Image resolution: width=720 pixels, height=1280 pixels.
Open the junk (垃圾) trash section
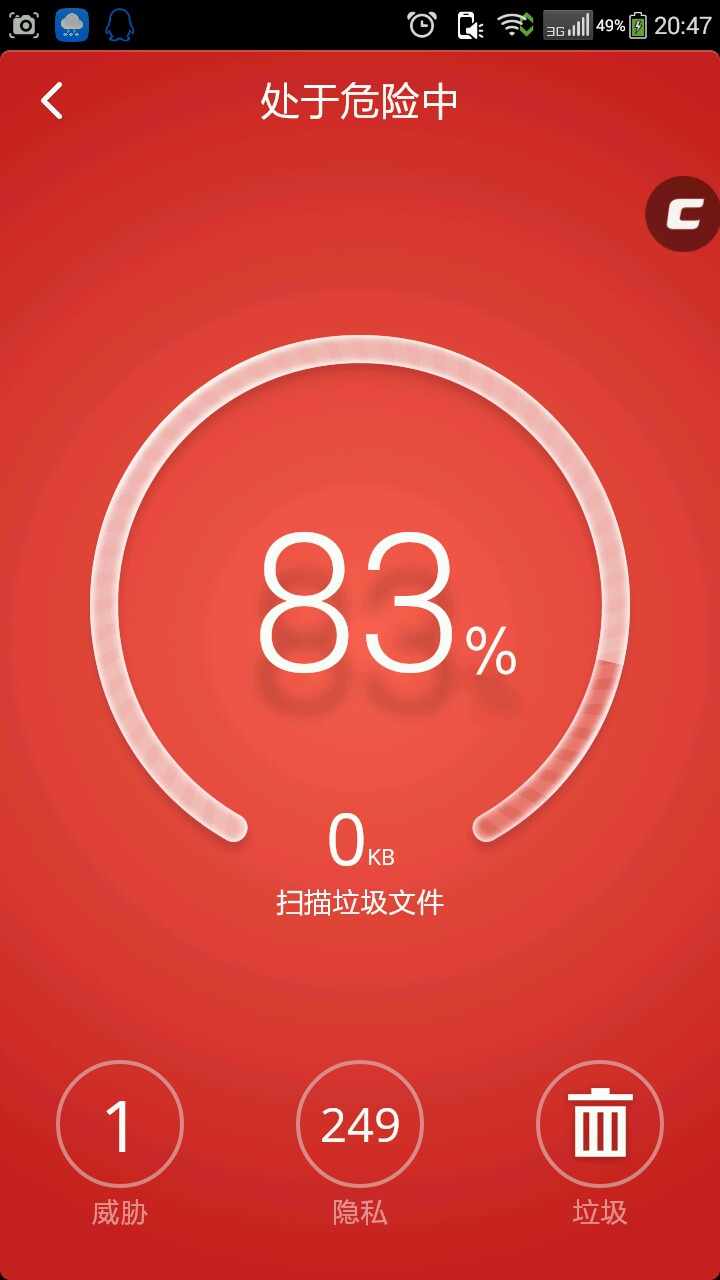[599, 1124]
